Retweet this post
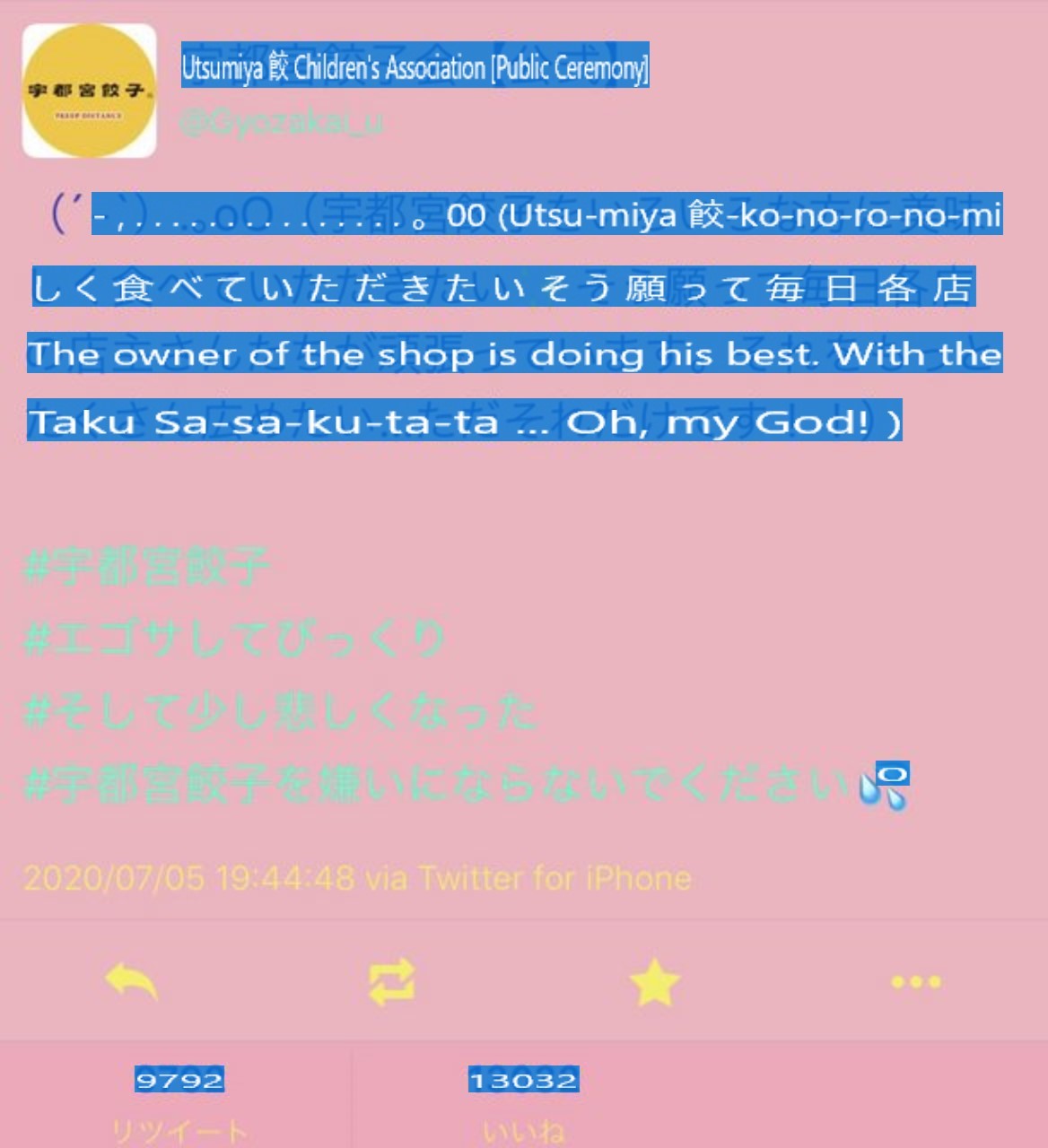Viewport: 1048px width, 1148px height. pos(392,982)
